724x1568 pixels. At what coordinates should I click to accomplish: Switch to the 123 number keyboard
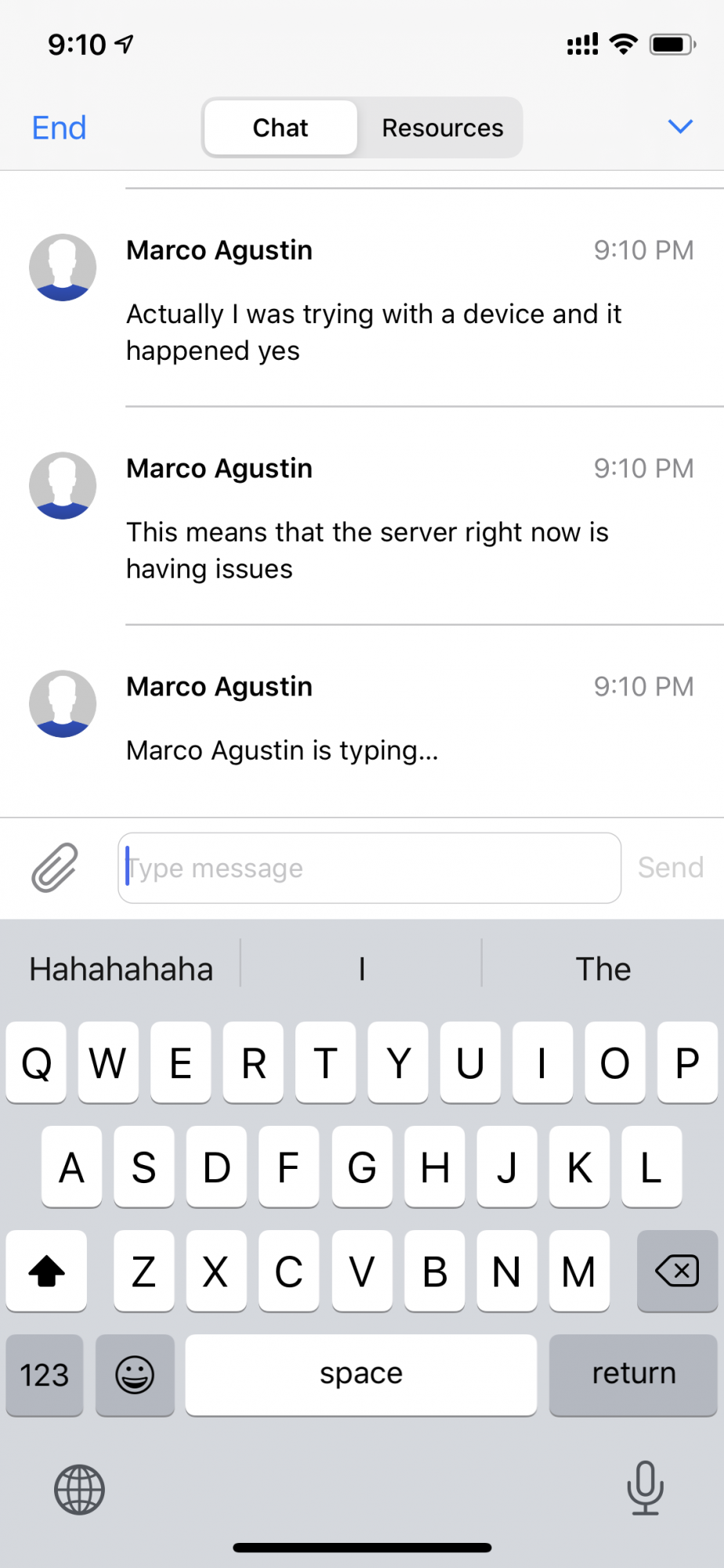click(x=45, y=1374)
